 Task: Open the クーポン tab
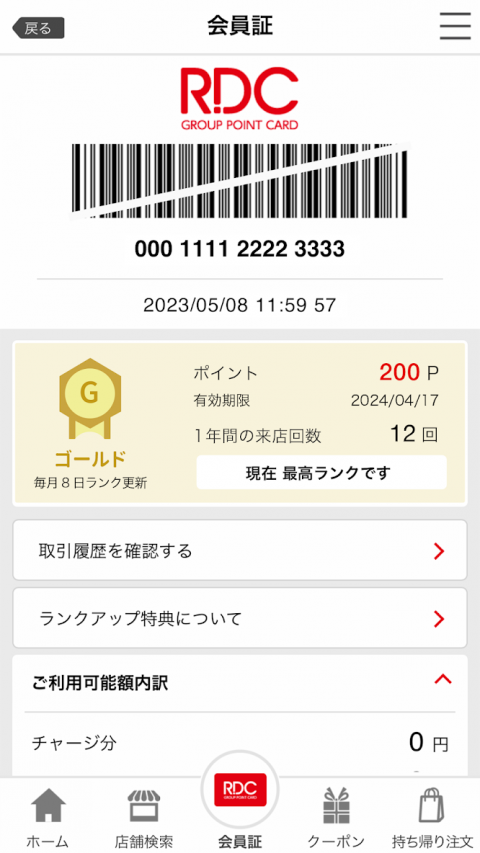point(336,817)
